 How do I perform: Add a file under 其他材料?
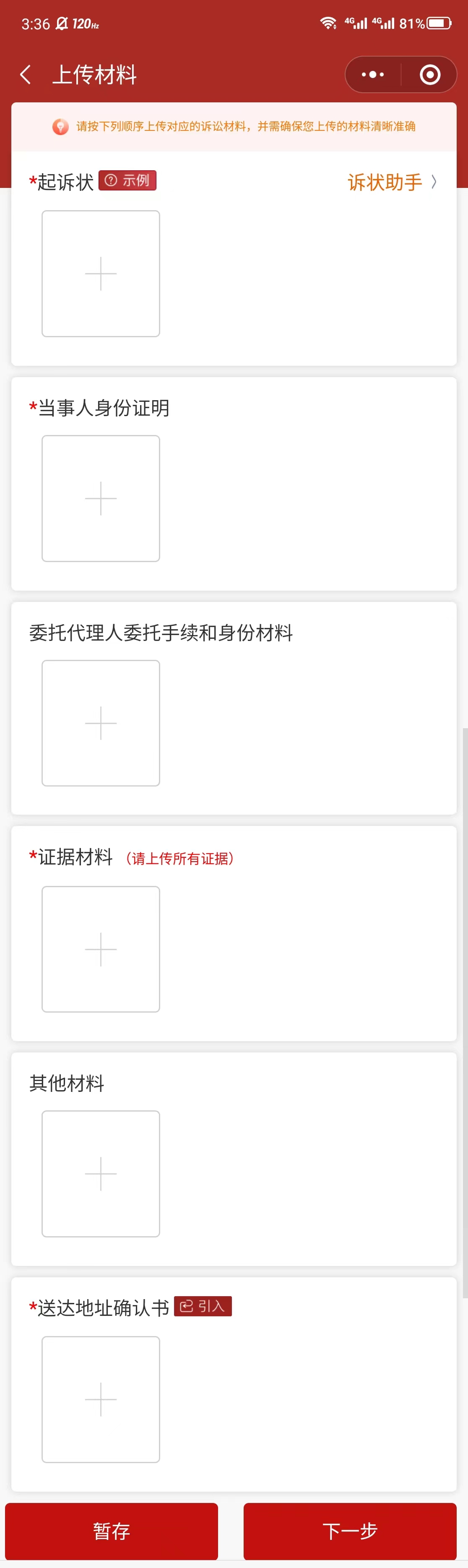101,1174
